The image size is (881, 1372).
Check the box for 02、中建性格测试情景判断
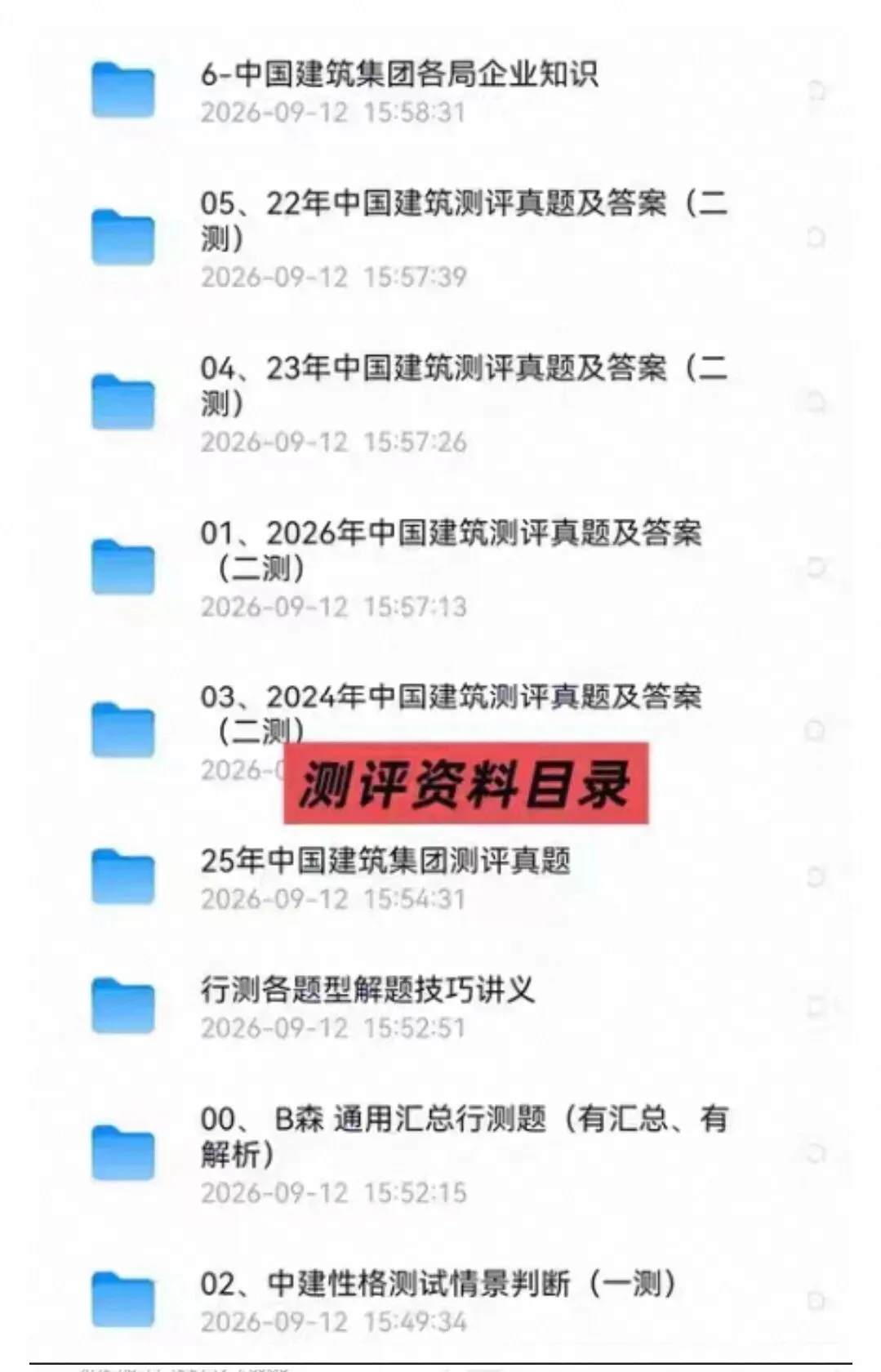815,1300
